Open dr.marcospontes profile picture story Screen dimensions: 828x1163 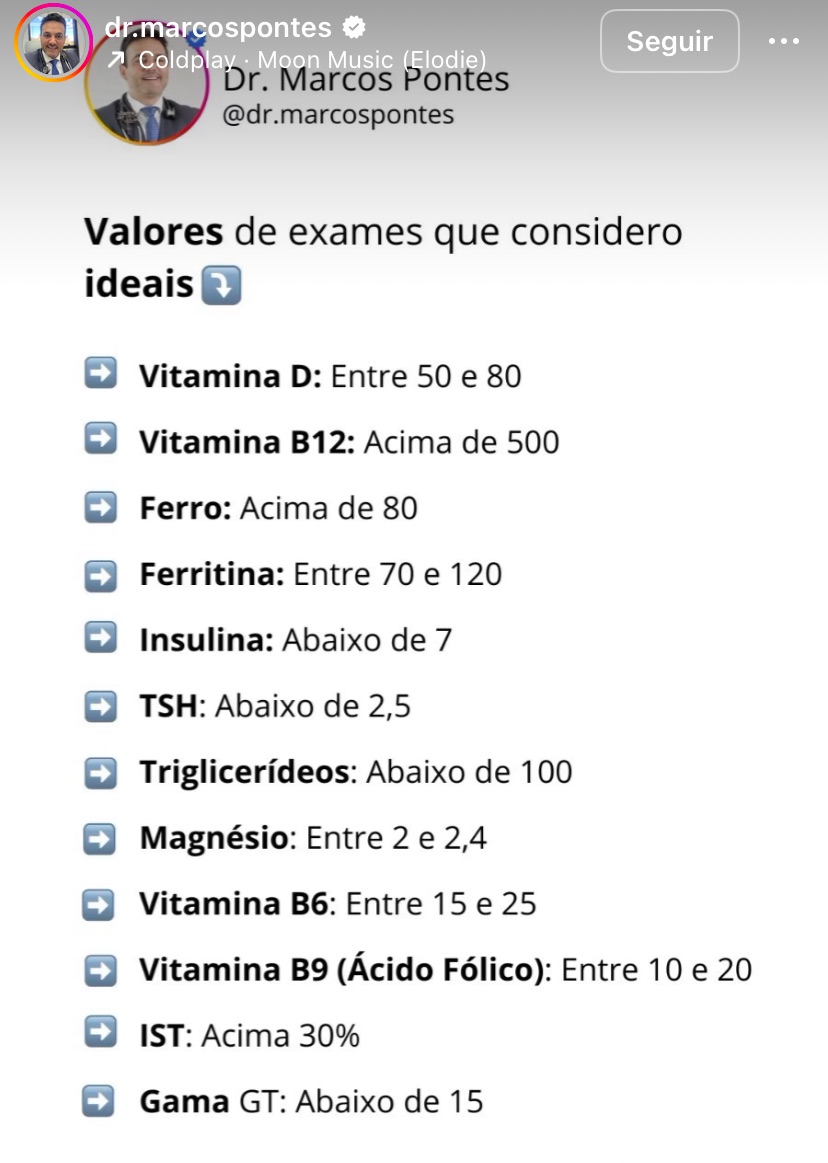coord(53,42)
